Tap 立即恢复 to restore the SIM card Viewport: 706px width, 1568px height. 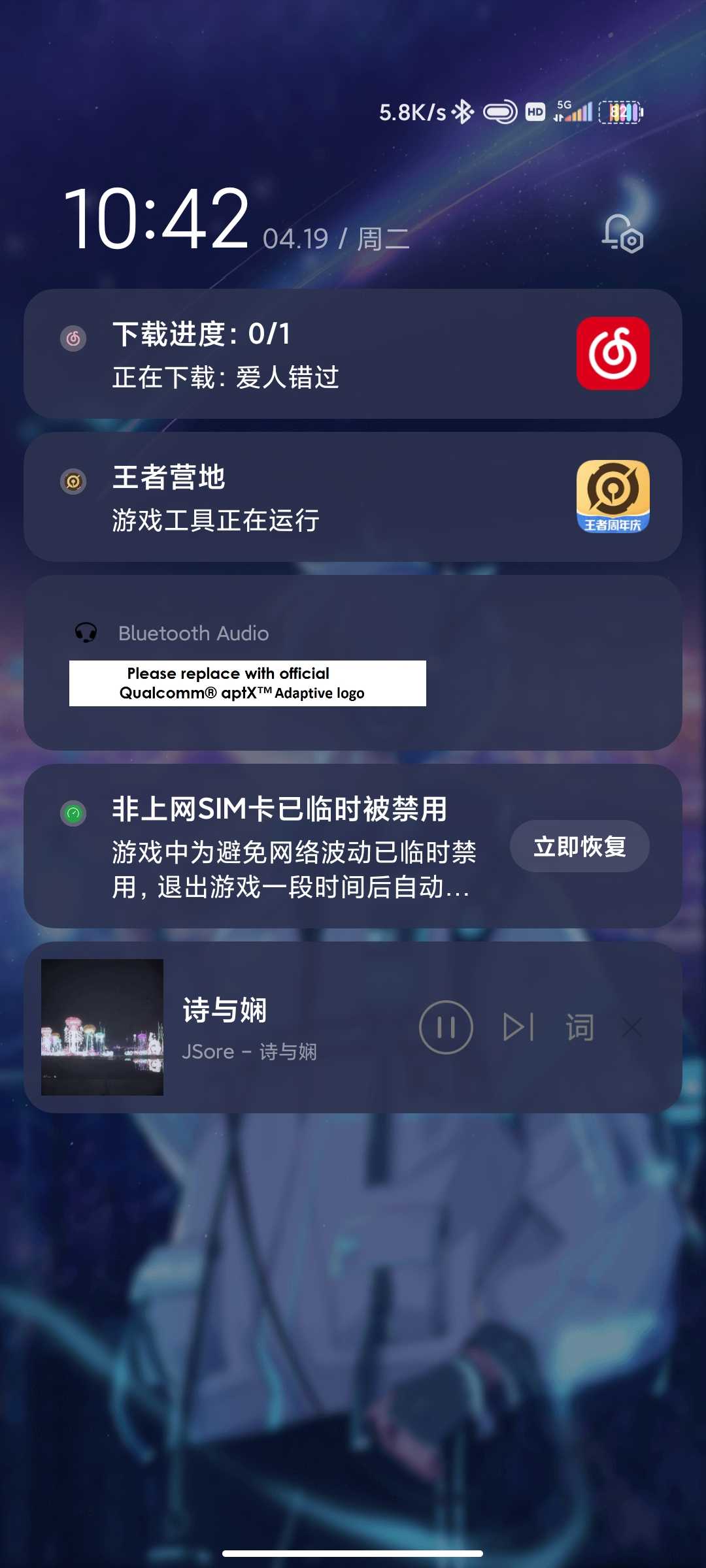pyautogui.click(x=579, y=846)
